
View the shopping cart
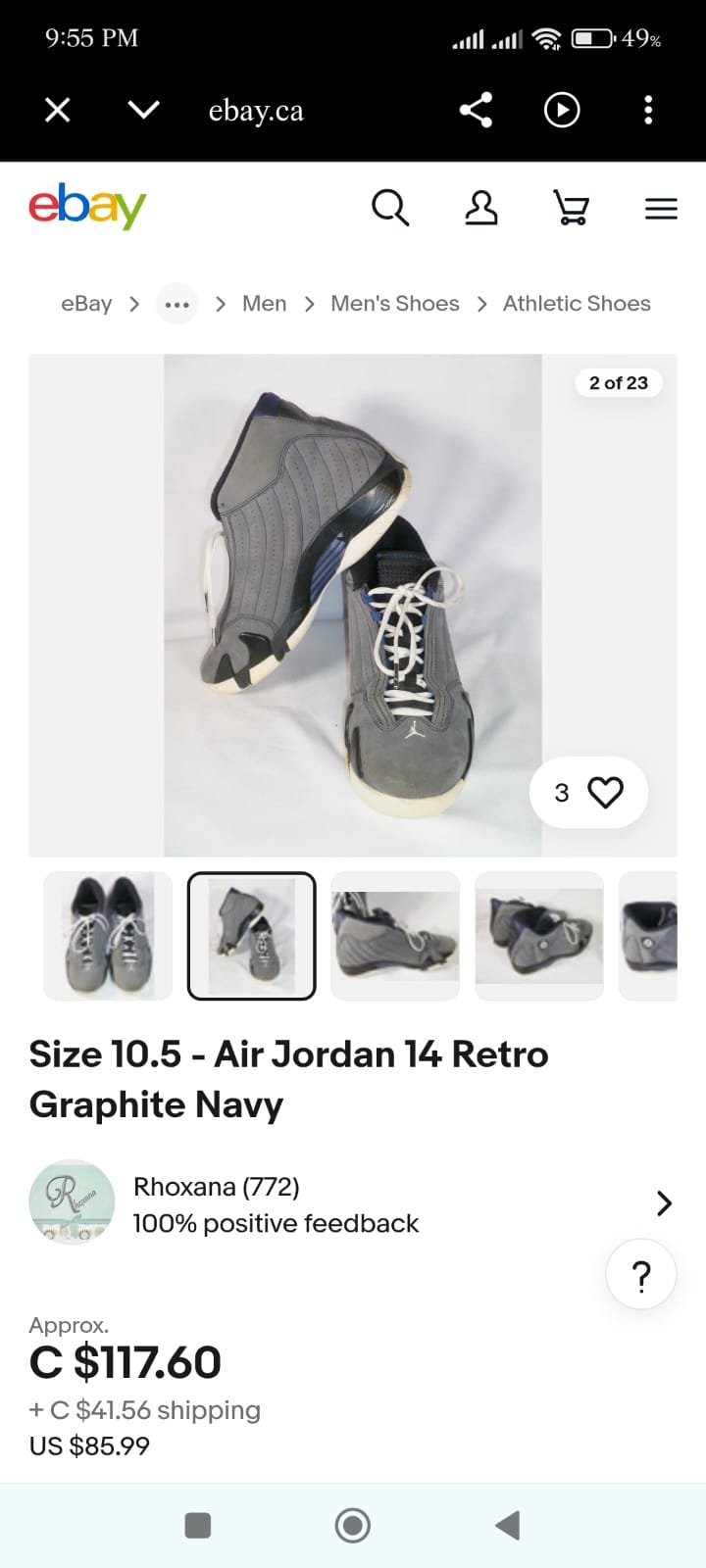click(571, 208)
